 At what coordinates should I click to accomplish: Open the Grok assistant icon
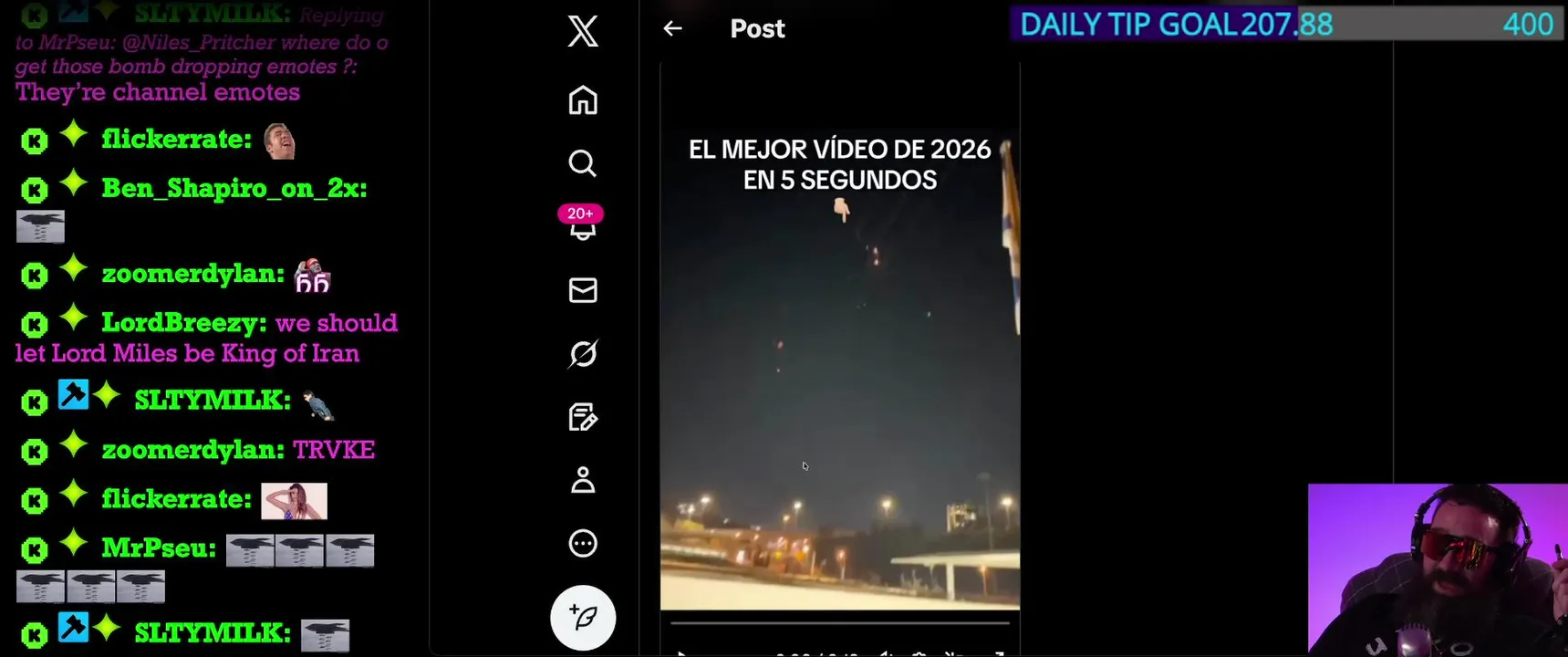583,353
